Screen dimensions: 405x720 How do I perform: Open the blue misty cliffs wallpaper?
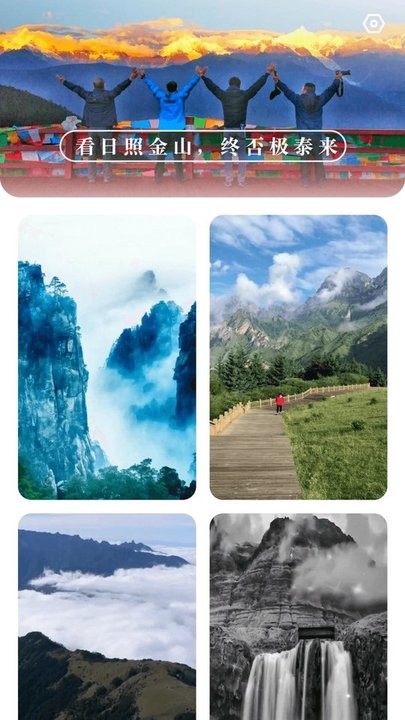pyautogui.click(x=107, y=357)
